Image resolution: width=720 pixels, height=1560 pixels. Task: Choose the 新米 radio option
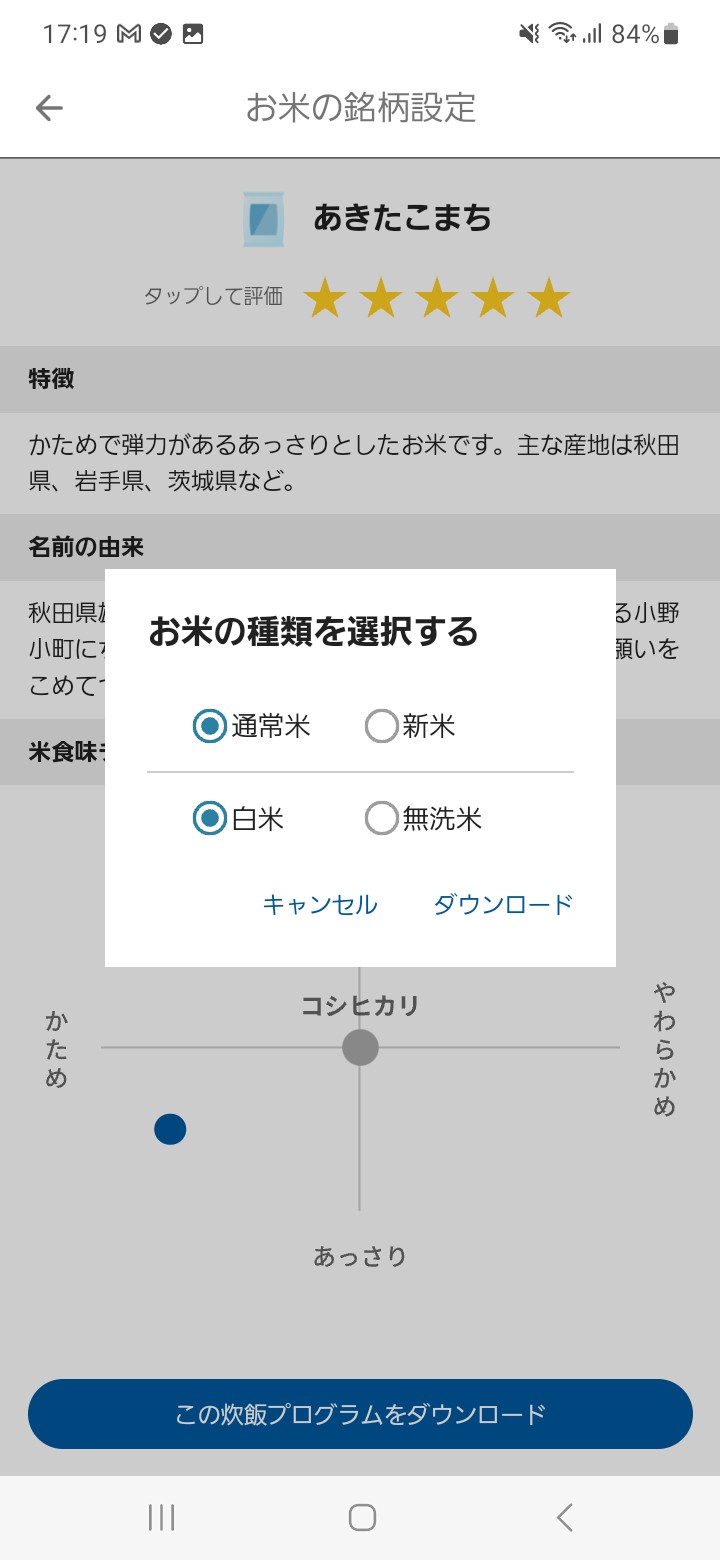pos(382,726)
